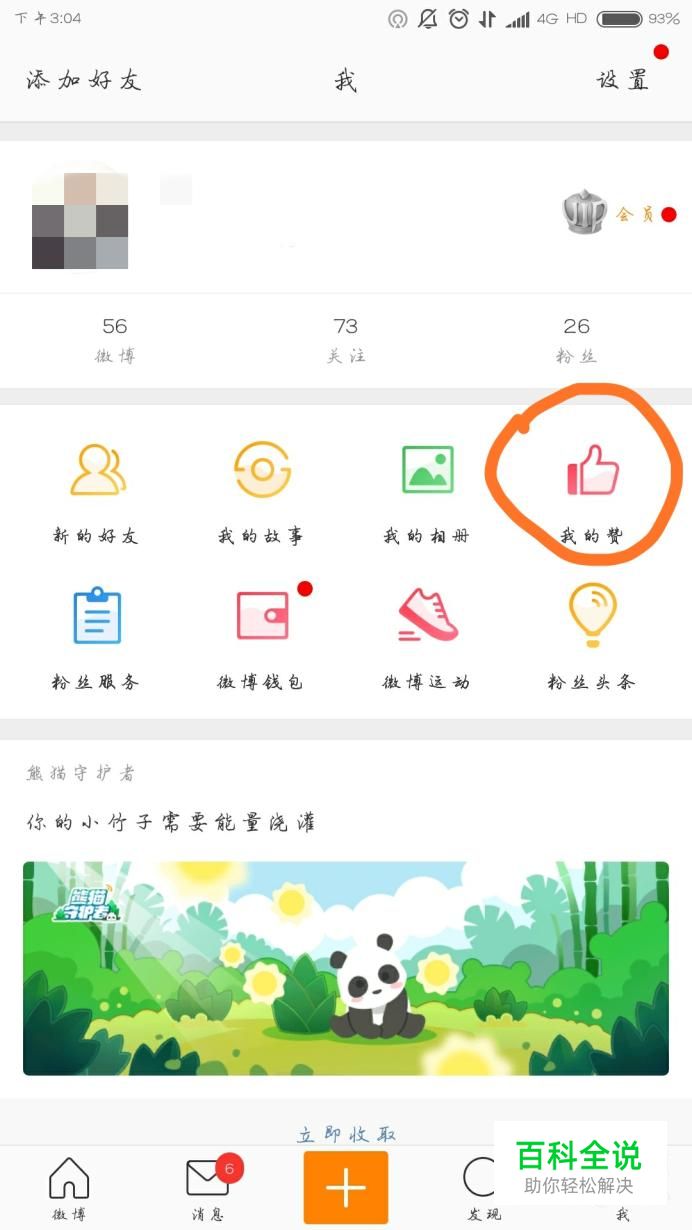Open 粉丝服务 fan services

point(96,637)
